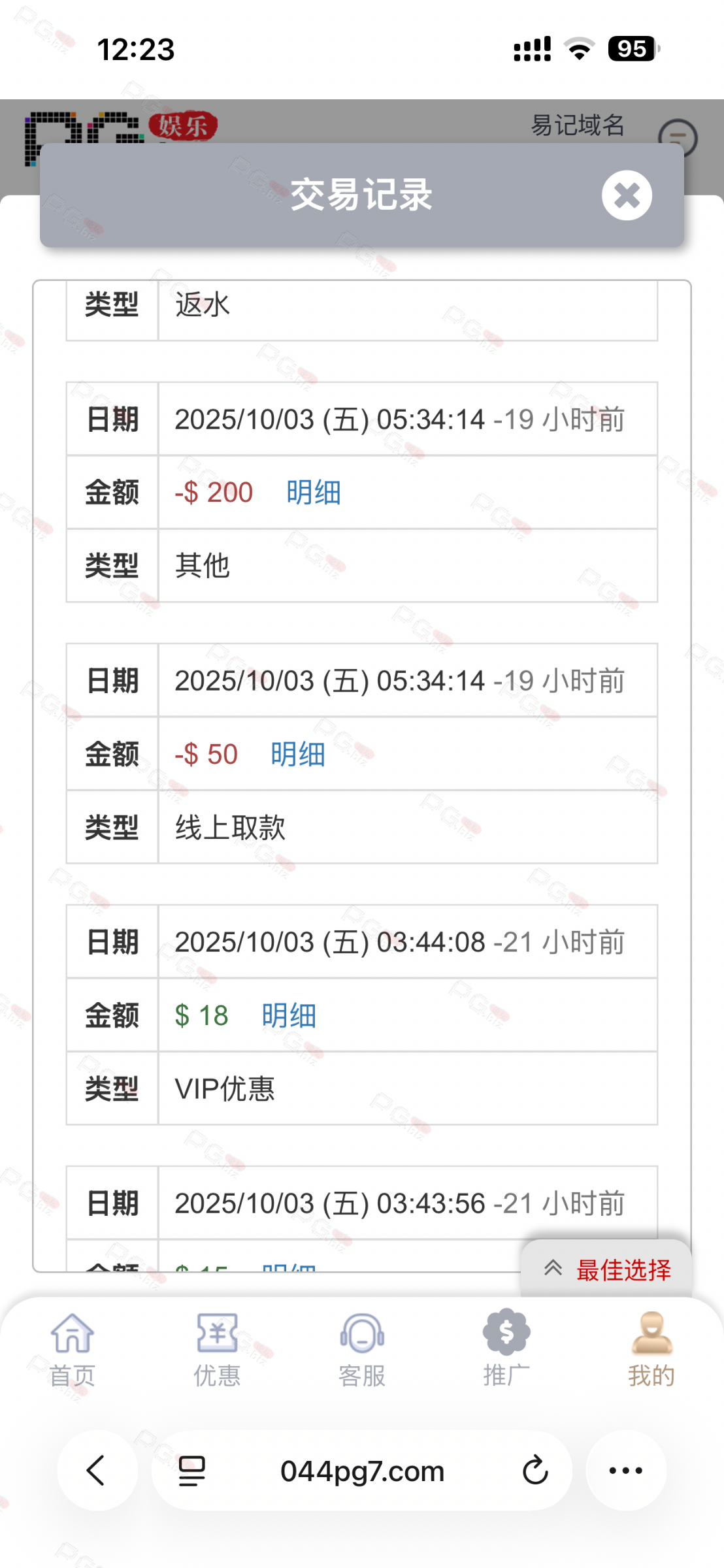Go back in the browser
This screenshot has width=724, height=1568.
pyautogui.click(x=97, y=1471)
